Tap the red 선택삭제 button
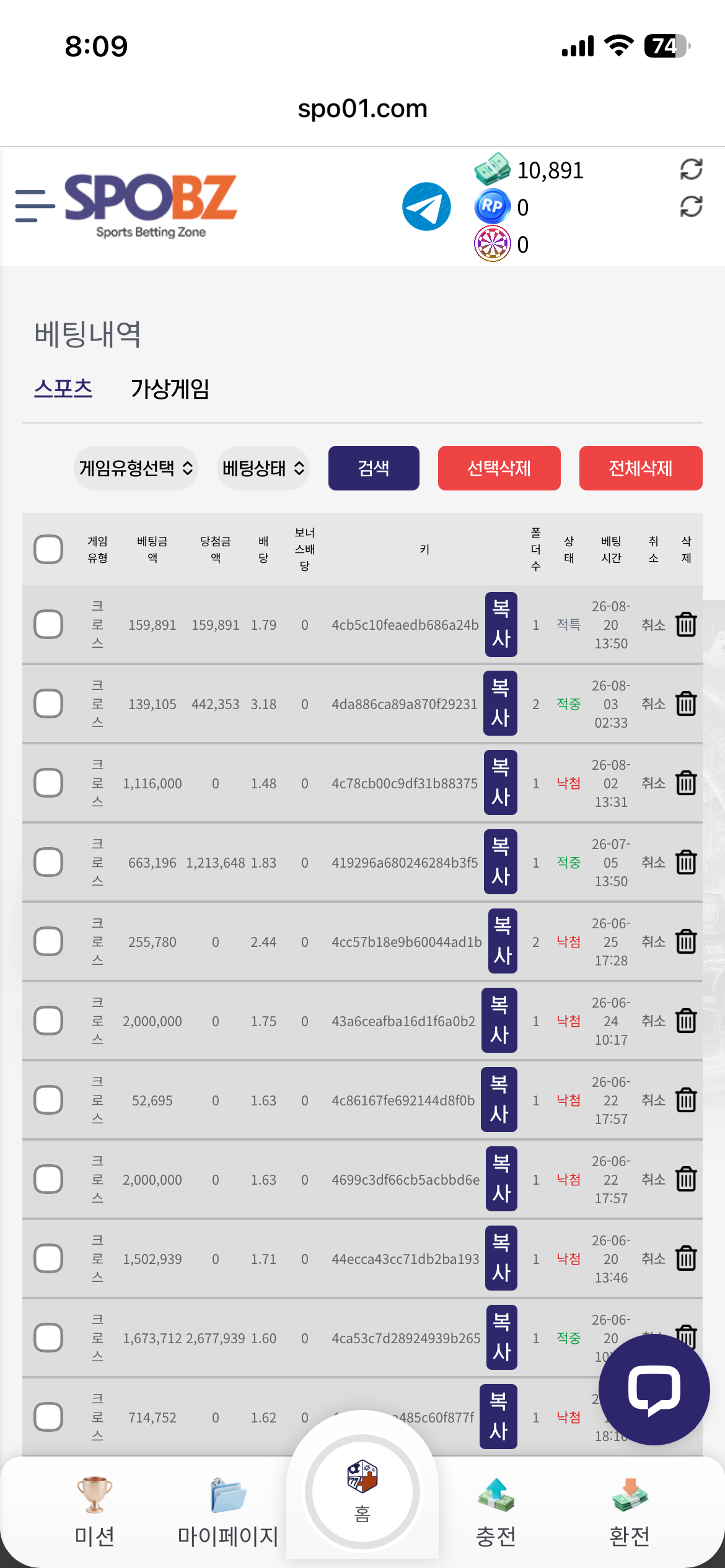 point(499,468)
